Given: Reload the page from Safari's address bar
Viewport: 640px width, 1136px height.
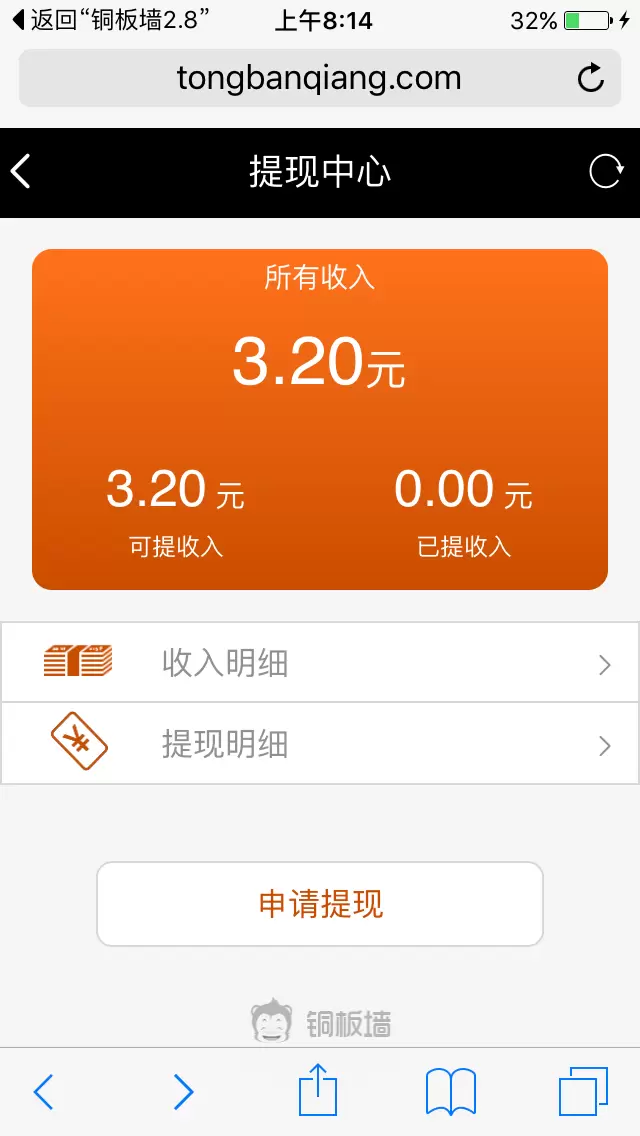Looking at the screenshot, I should [591, 78].
